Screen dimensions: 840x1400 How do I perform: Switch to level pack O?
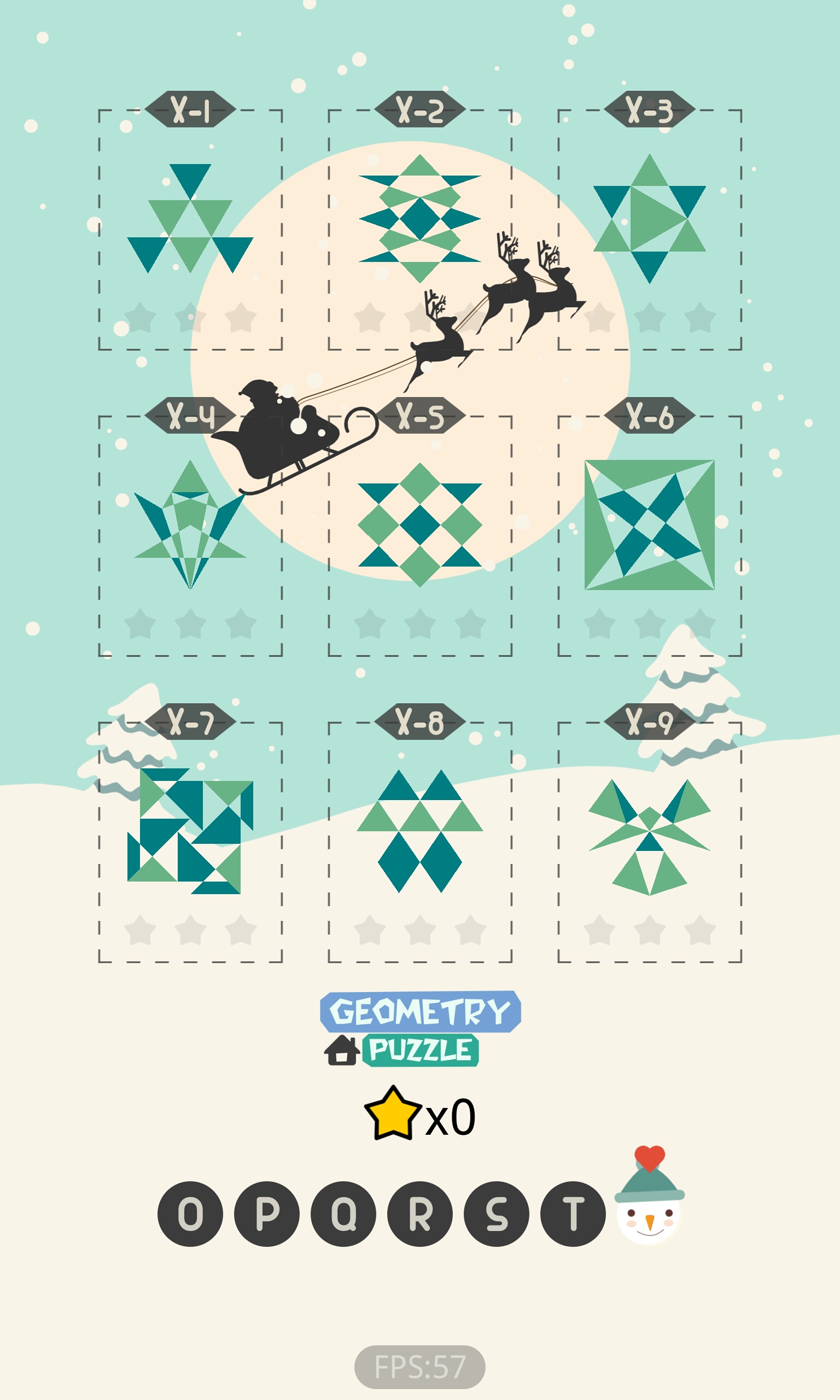[190, 1214]
